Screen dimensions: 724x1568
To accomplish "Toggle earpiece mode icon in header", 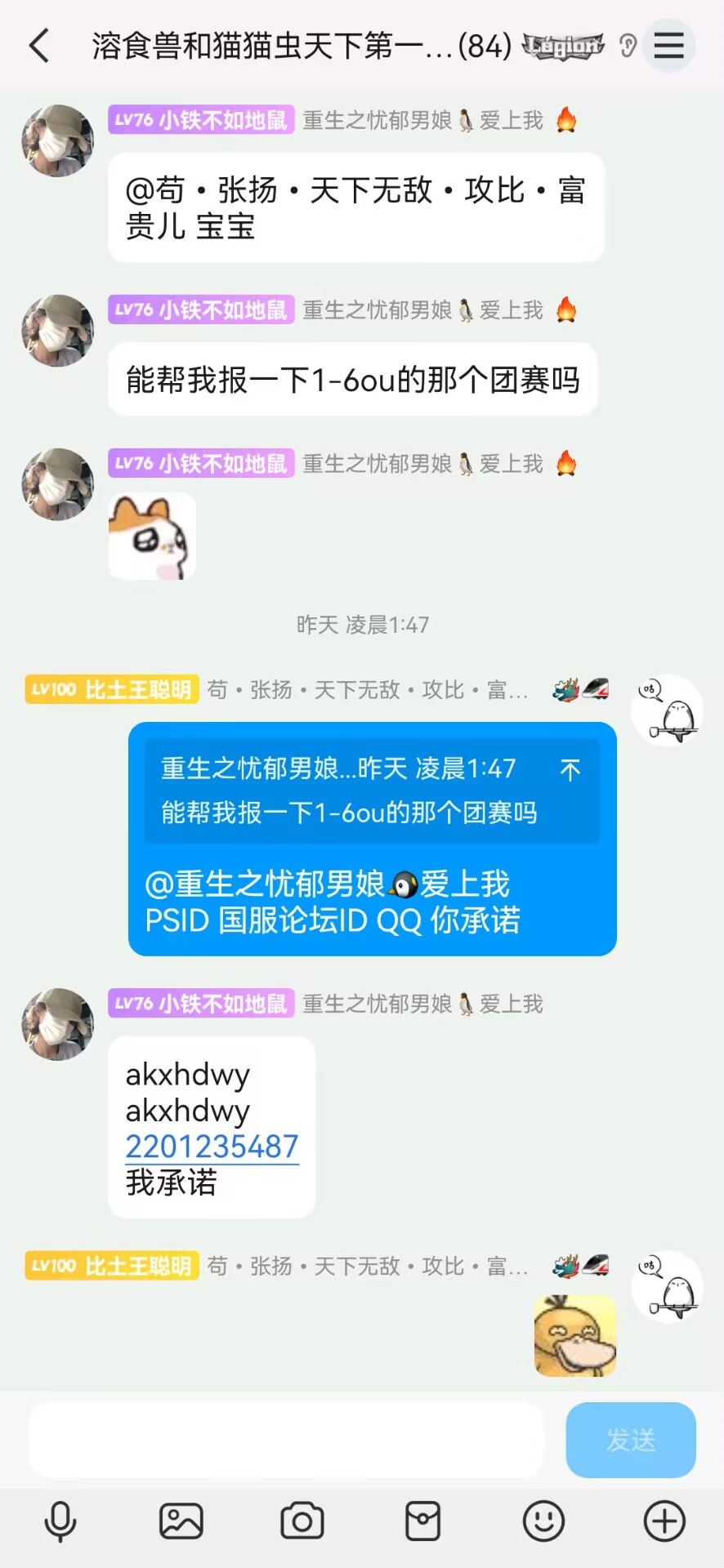I will point(628,46).
